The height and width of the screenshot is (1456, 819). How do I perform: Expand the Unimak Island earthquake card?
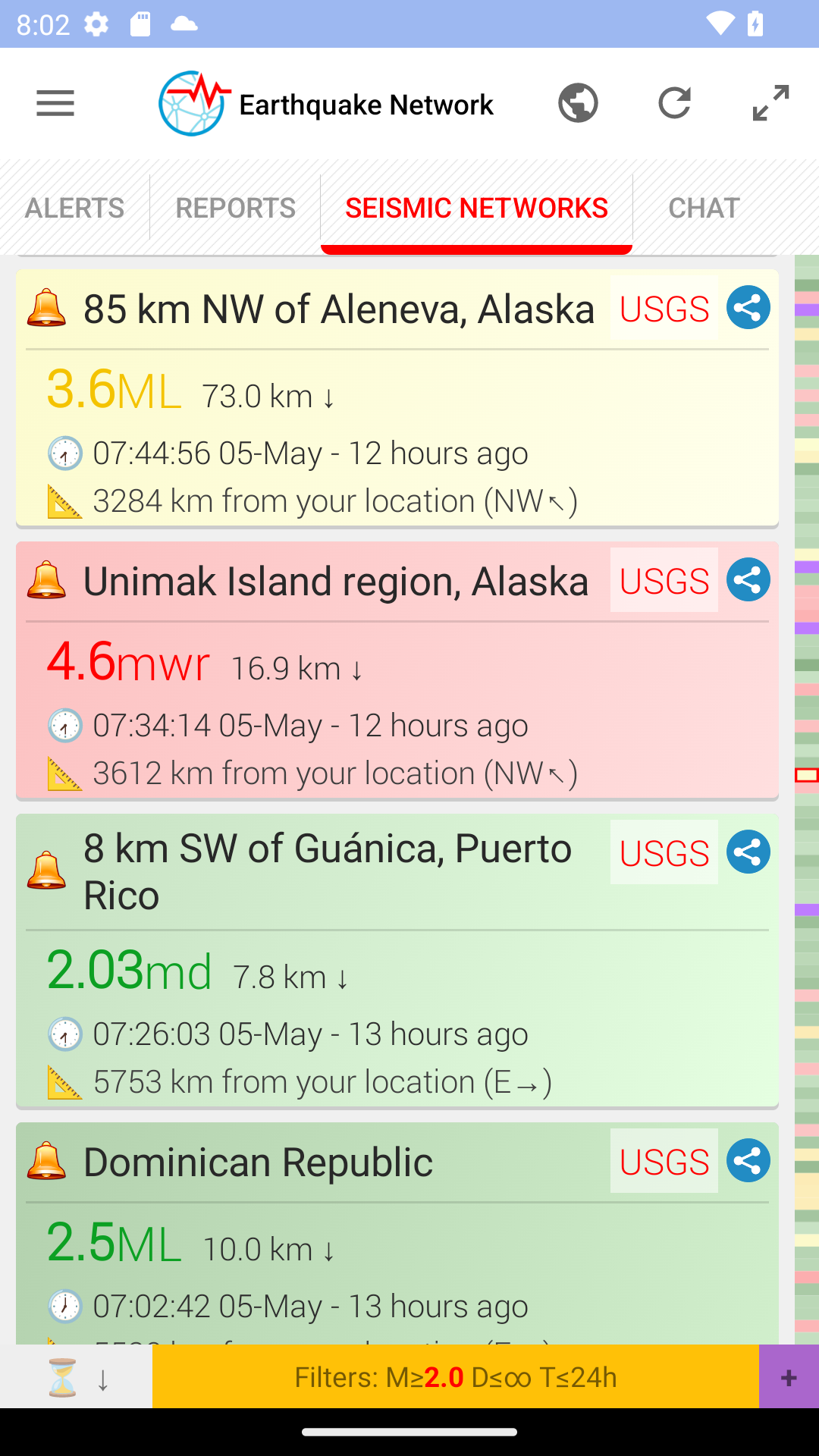click(x=341, y=675)
